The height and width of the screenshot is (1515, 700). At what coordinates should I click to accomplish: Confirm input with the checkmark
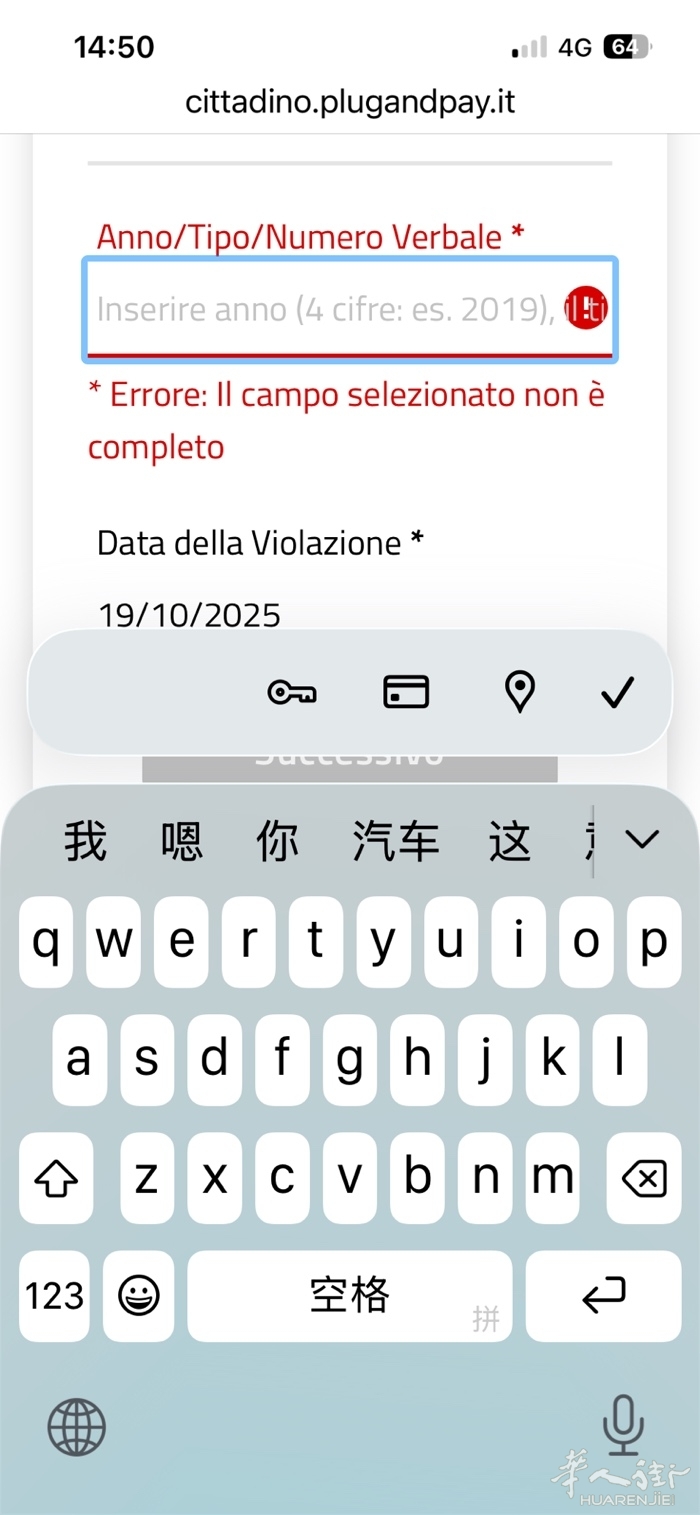[x=618, y=692]
